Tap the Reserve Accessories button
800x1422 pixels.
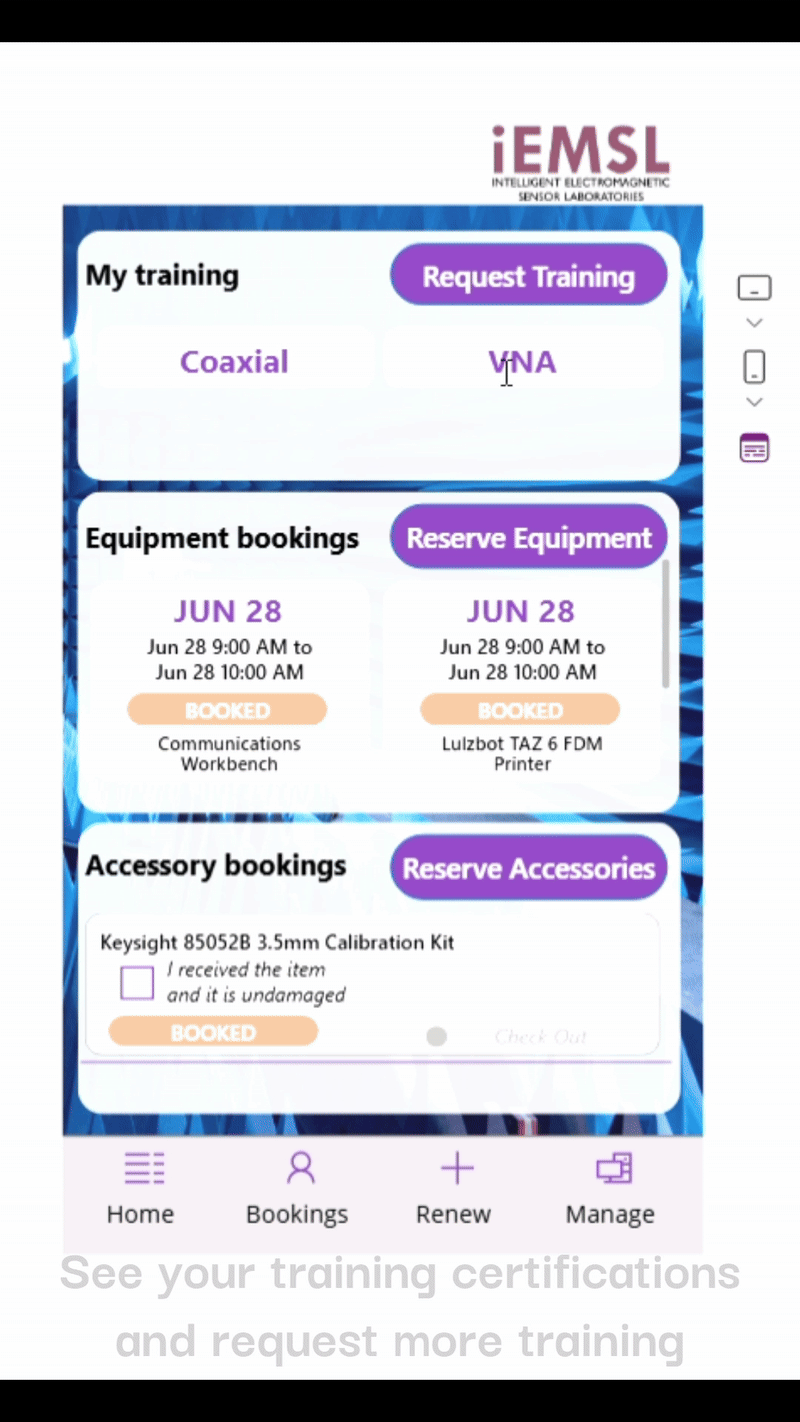pos(528,868)
